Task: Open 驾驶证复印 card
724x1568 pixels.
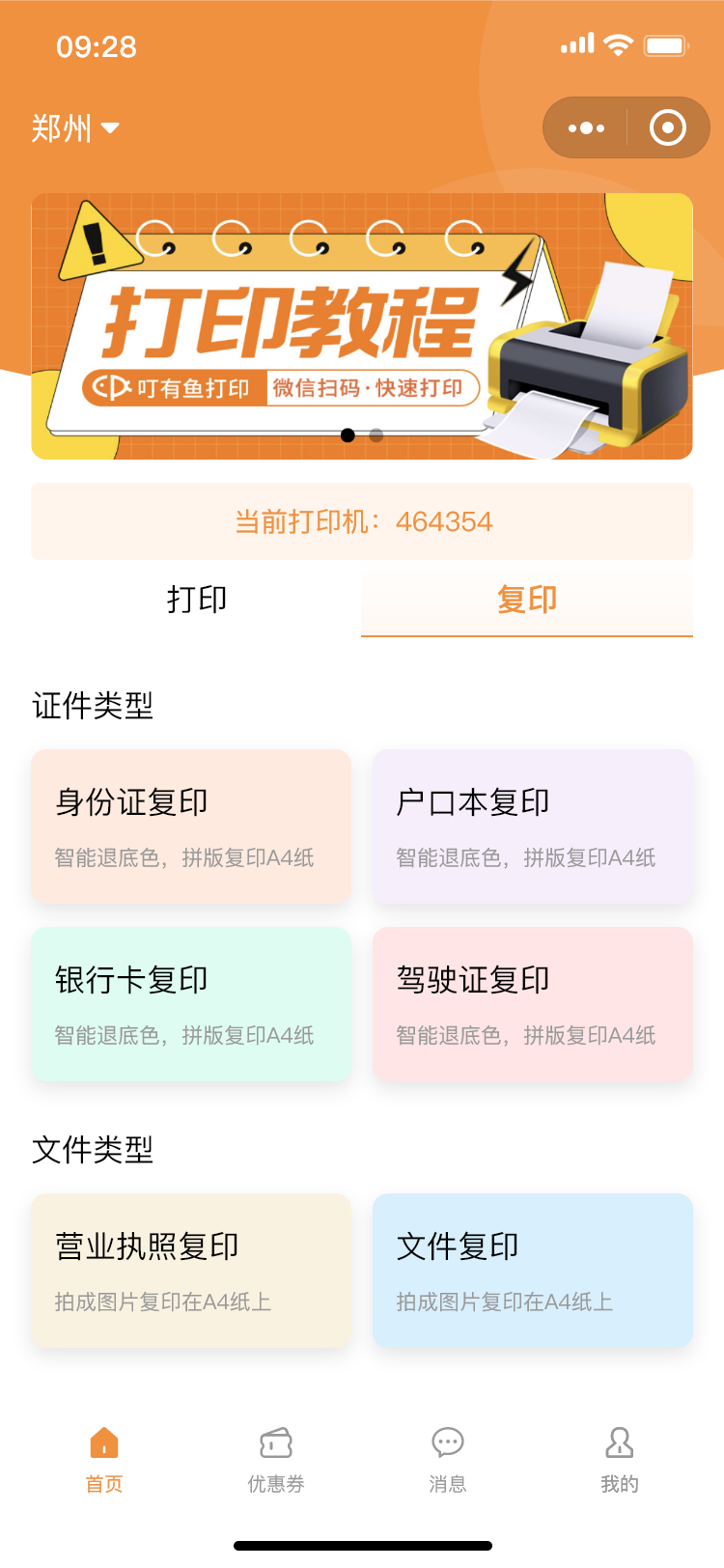Action: 533,1004
